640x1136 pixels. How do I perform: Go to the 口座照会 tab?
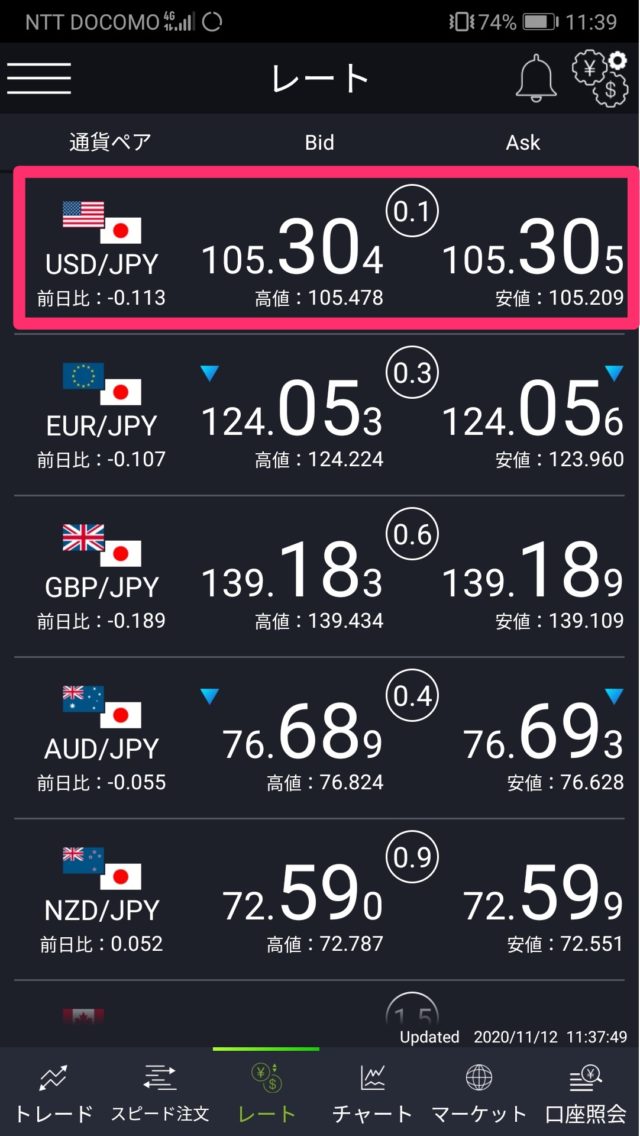(x=586, y=1093)
